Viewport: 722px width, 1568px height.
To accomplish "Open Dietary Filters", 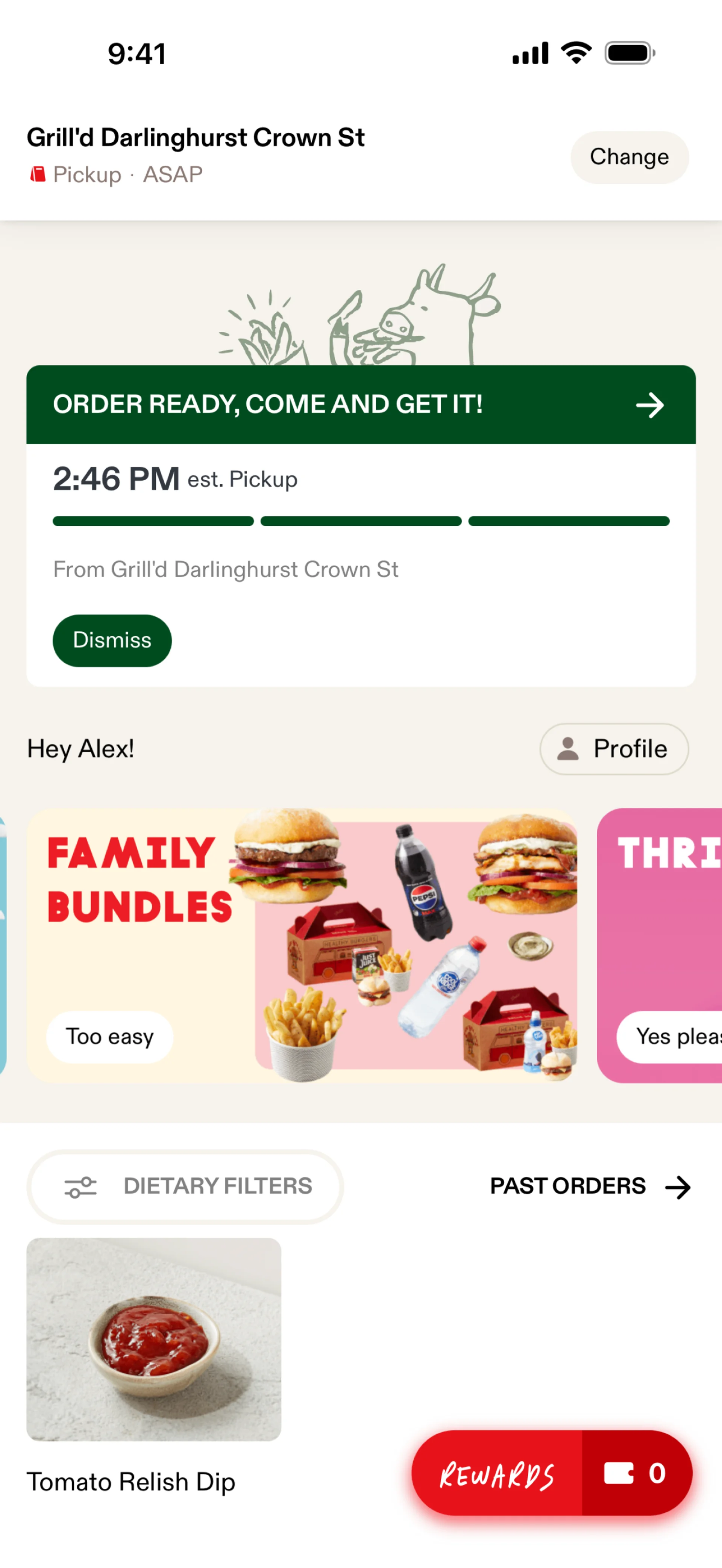I will (185, 1187).
